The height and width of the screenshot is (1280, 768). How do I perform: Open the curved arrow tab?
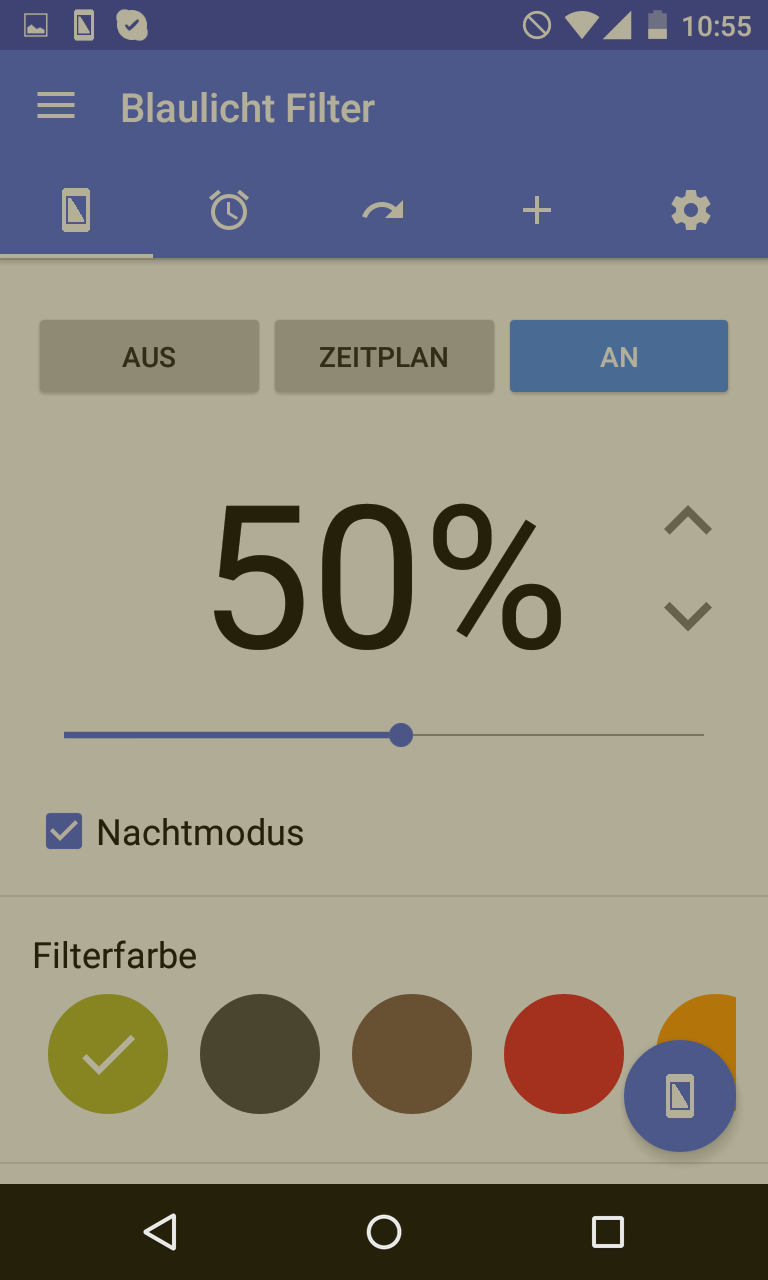383,210
